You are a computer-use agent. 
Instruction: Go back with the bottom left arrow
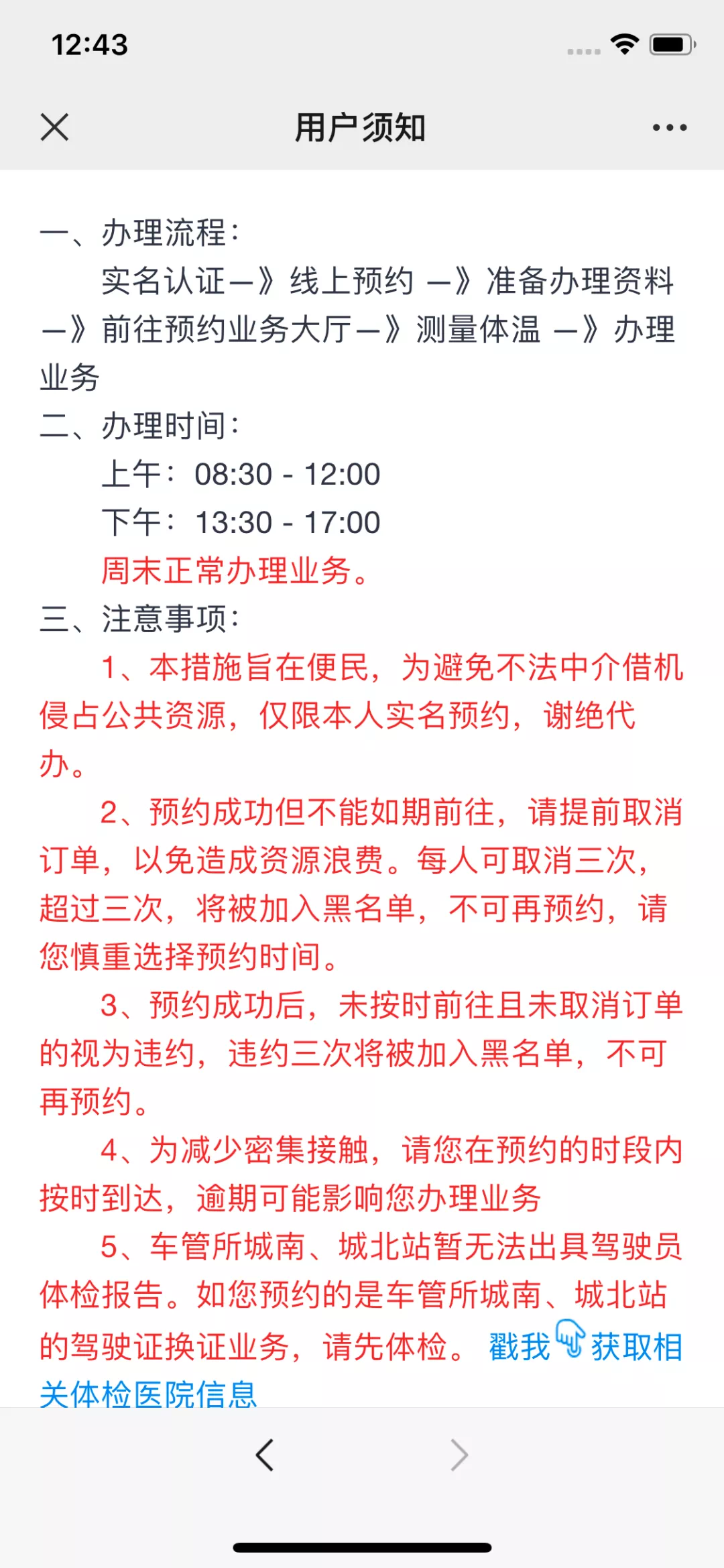point(265,1455)
